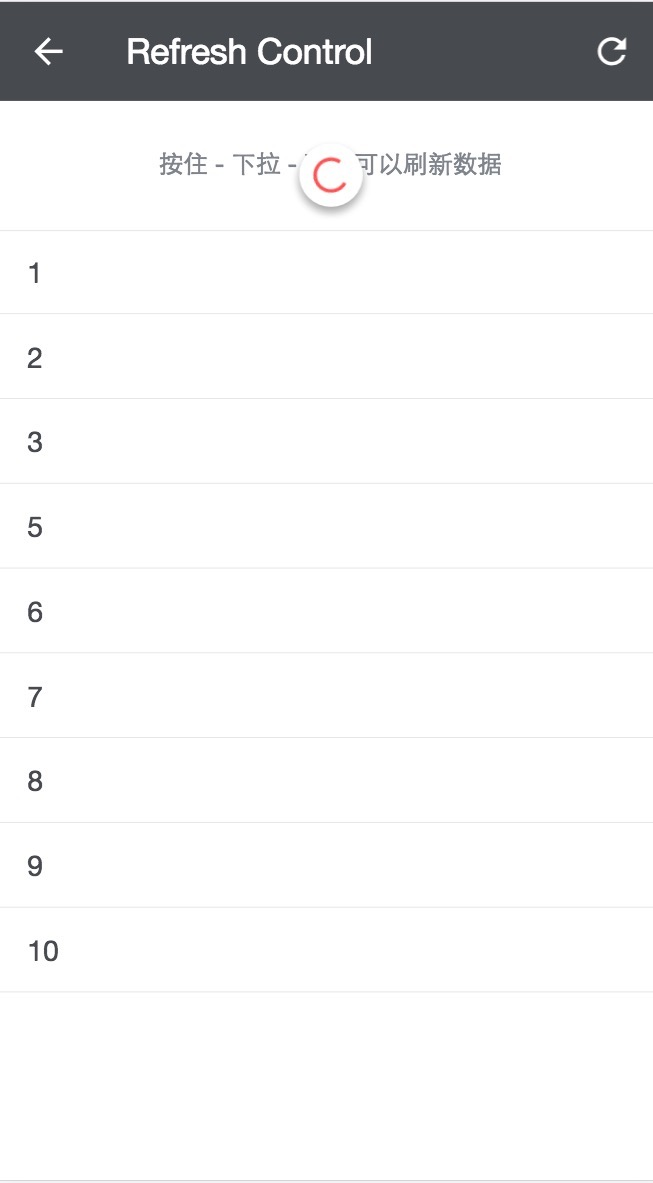Open list row 3
This screenshot has width=653, height=1183.
(x=326, y=441)
